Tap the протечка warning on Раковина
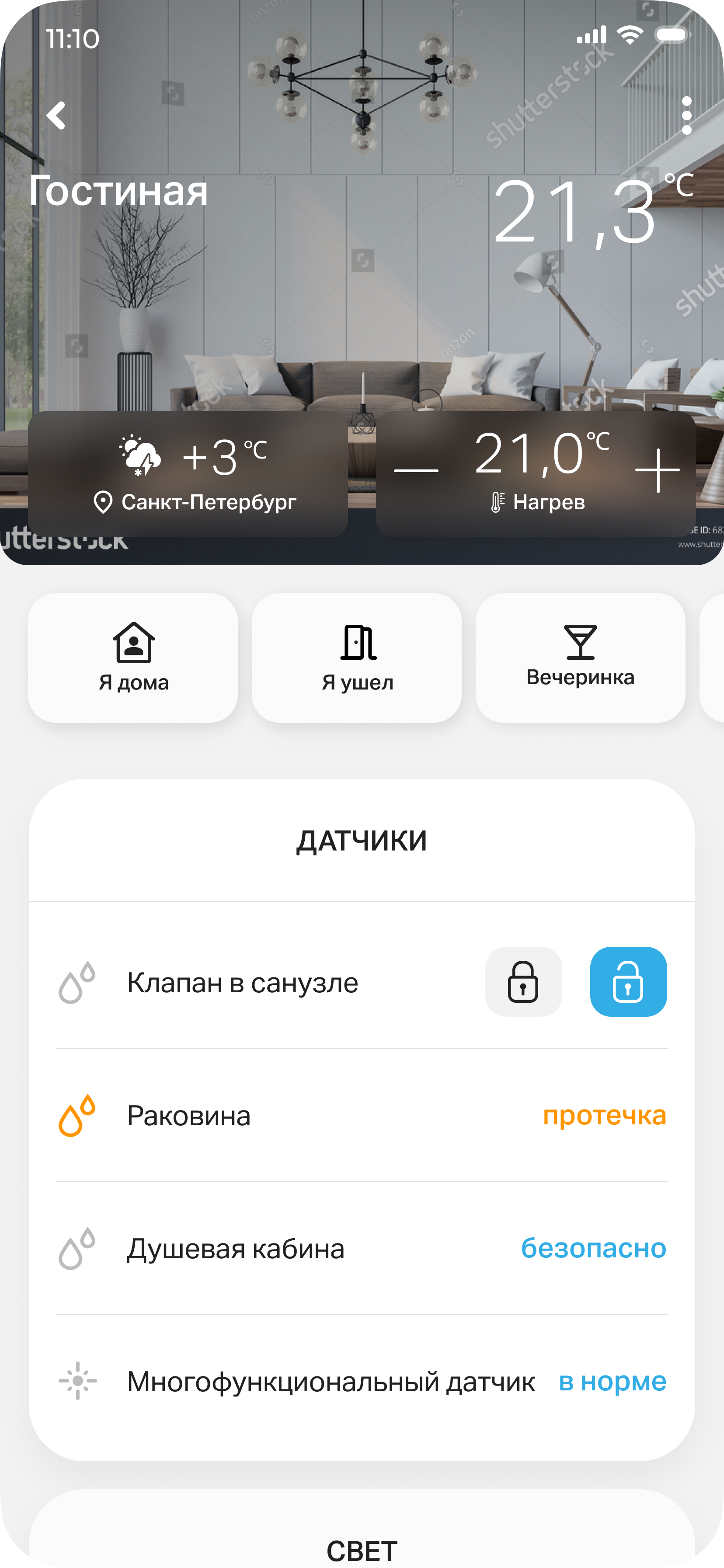724x1568 pixels. (606, 1116)
